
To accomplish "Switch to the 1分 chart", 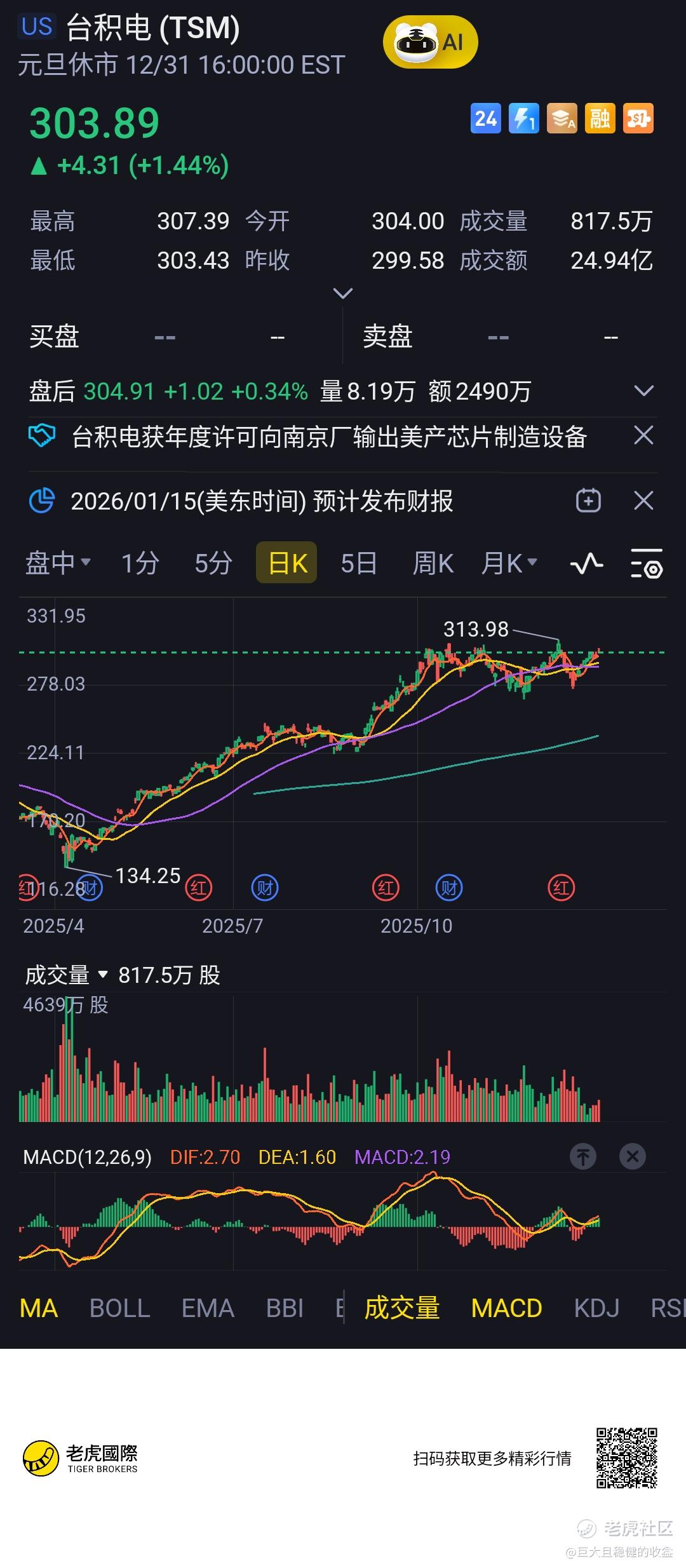I will [140, 563].
